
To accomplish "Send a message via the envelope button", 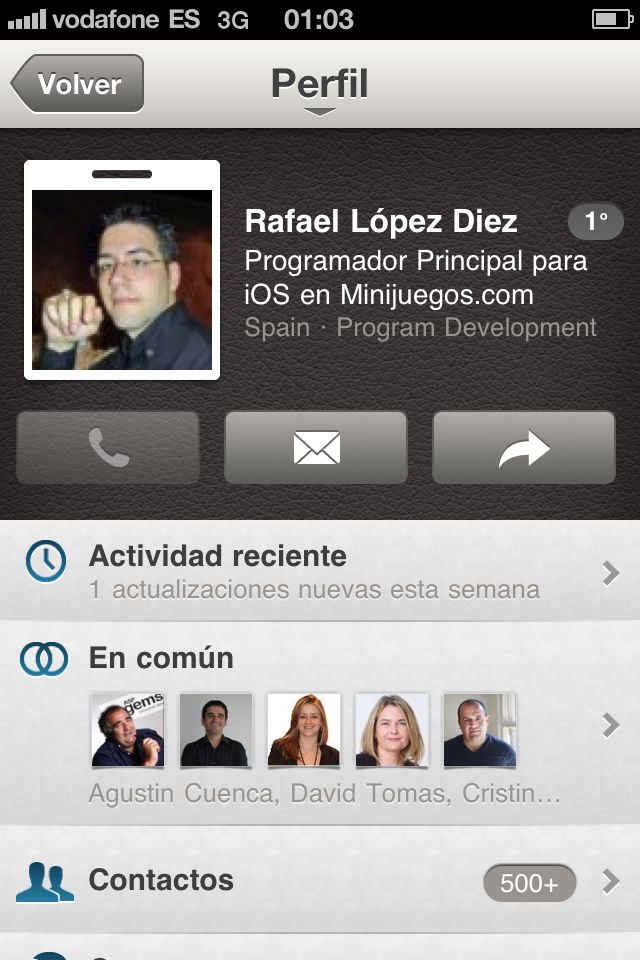I will pos(316,447).
